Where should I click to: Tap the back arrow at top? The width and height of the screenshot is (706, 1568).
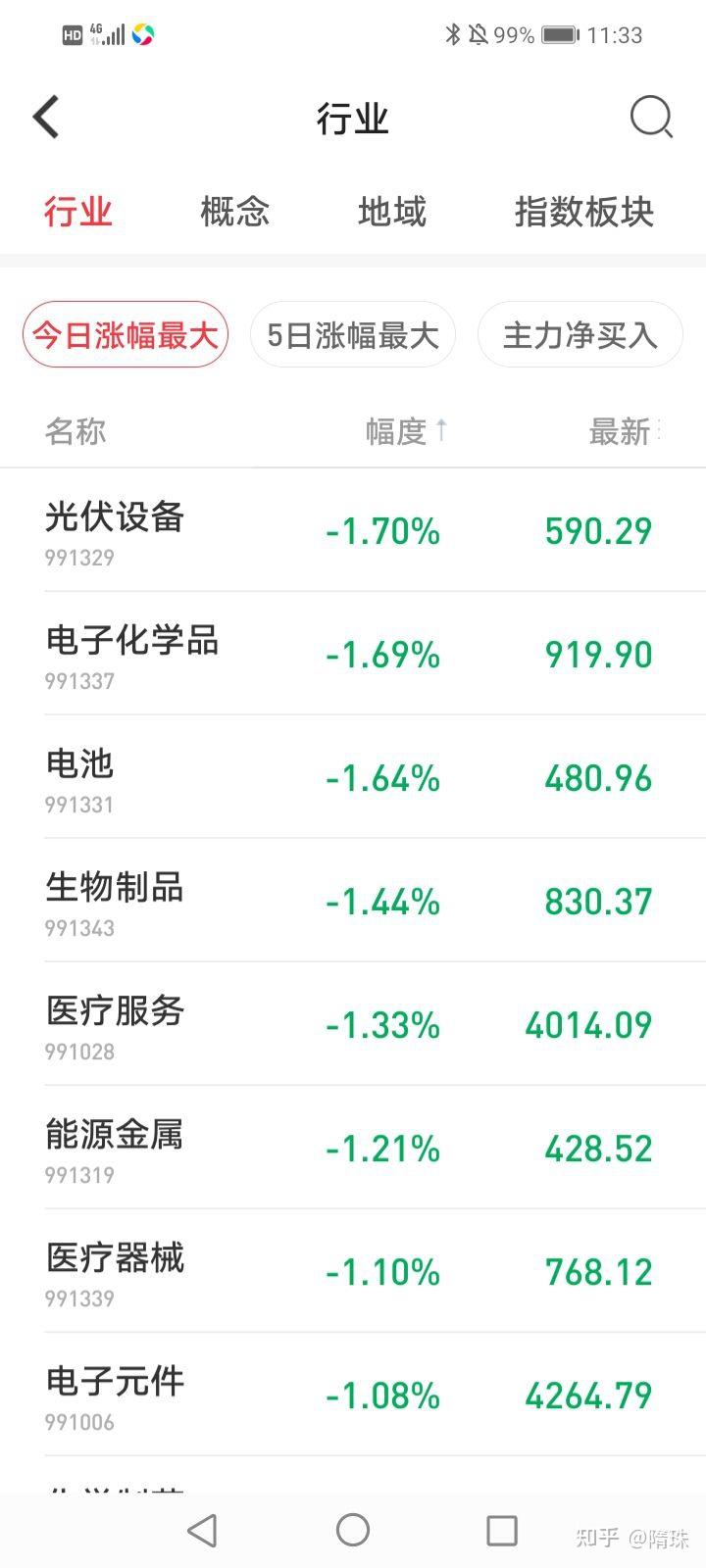pyautogui.click(x=46, y=118)
